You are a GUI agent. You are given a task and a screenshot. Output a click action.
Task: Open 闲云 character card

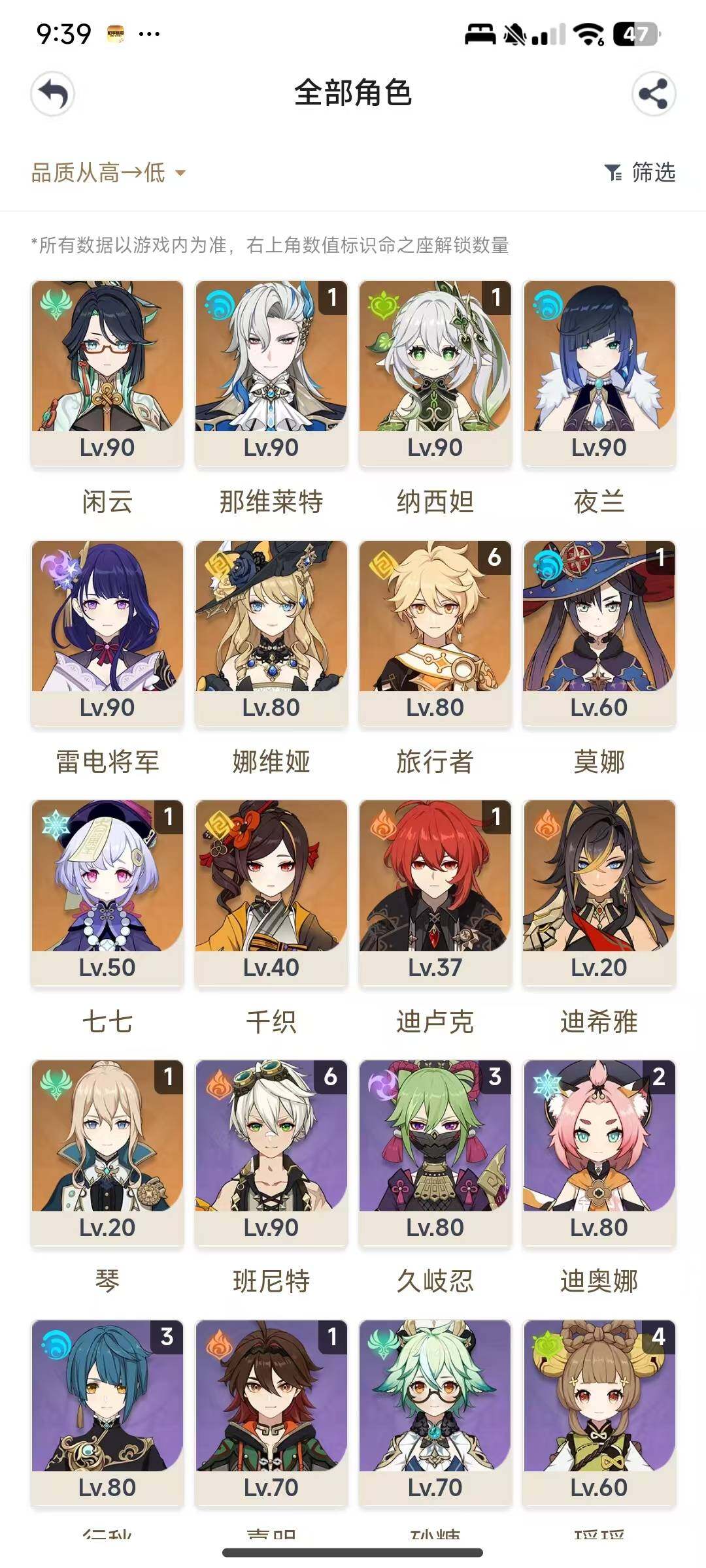(x=107, y=374)
